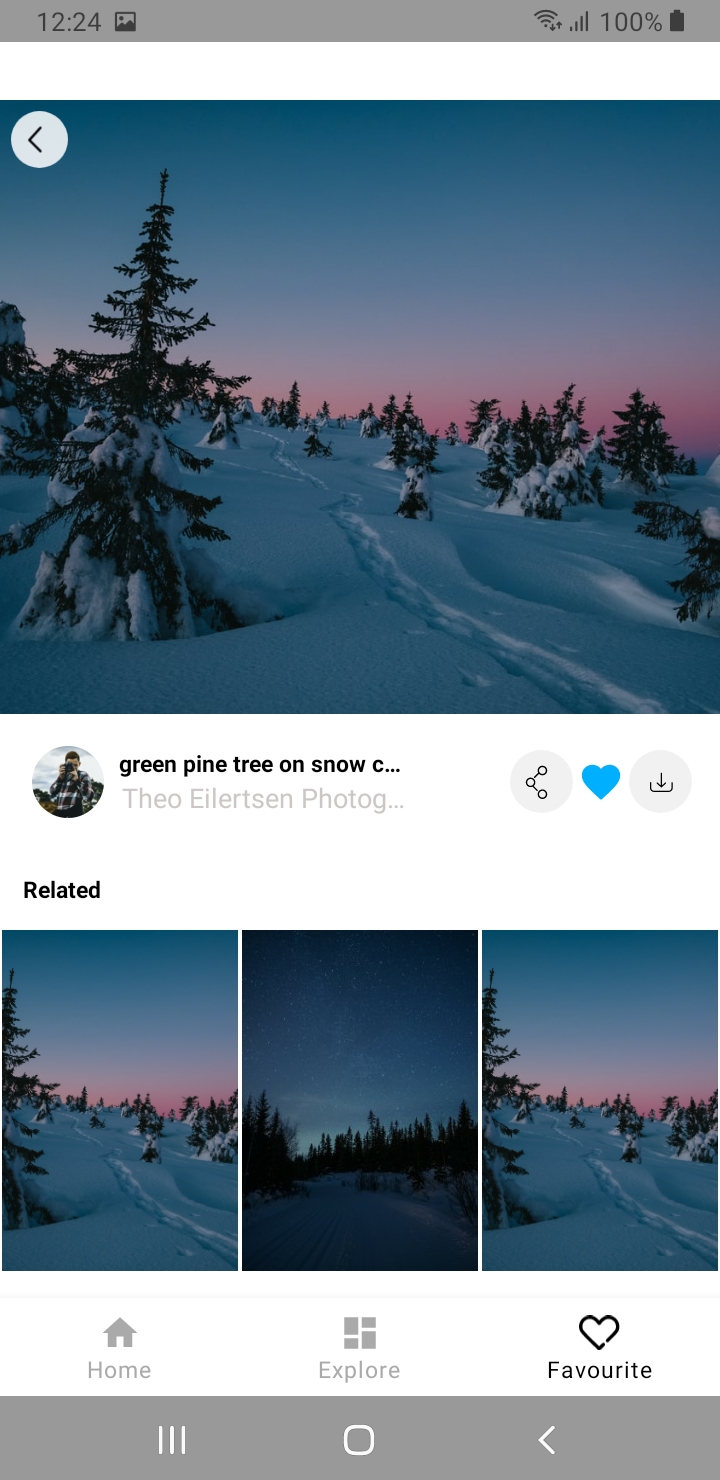The height and width of the screenshot is (1480, 720).
Task: Switch to the Home tab
Action: pos(119,1347)
